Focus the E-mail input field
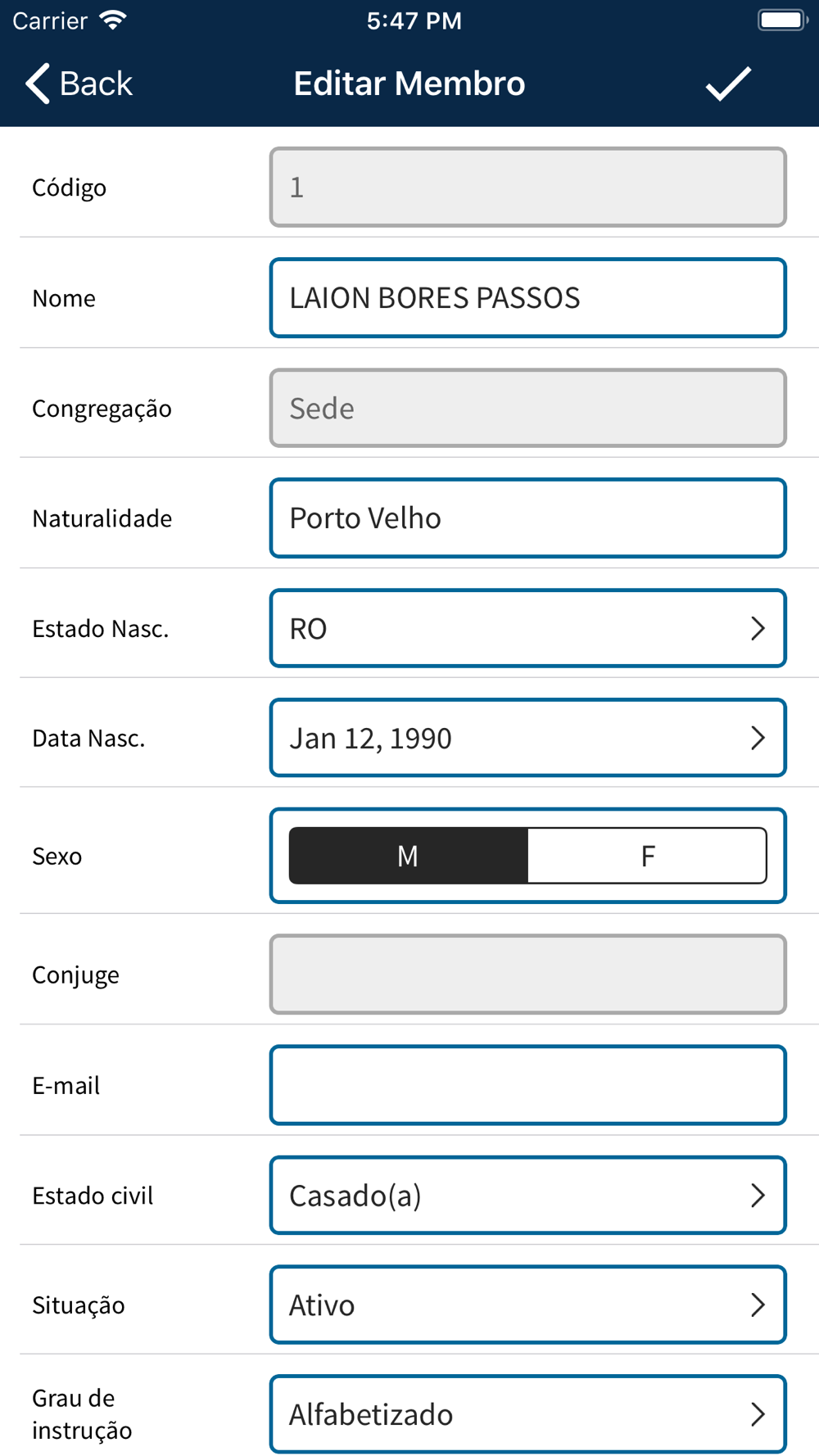 tap(528, 1085)
